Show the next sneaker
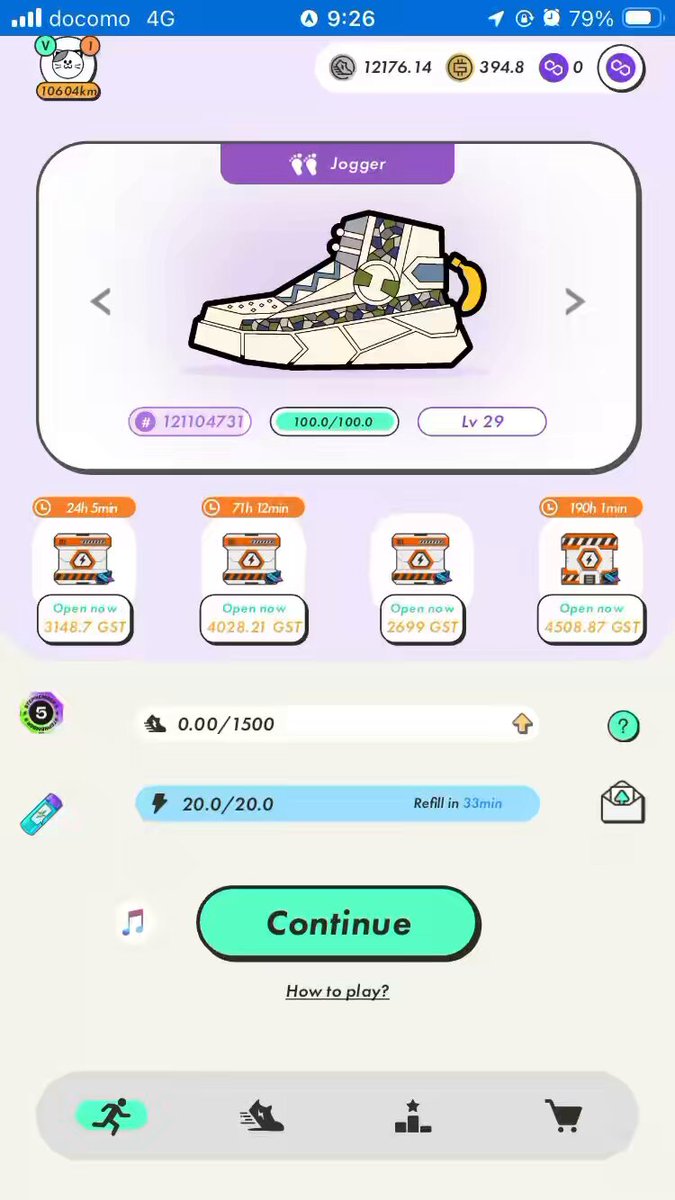675x1200 pixels. coord(574,301)
